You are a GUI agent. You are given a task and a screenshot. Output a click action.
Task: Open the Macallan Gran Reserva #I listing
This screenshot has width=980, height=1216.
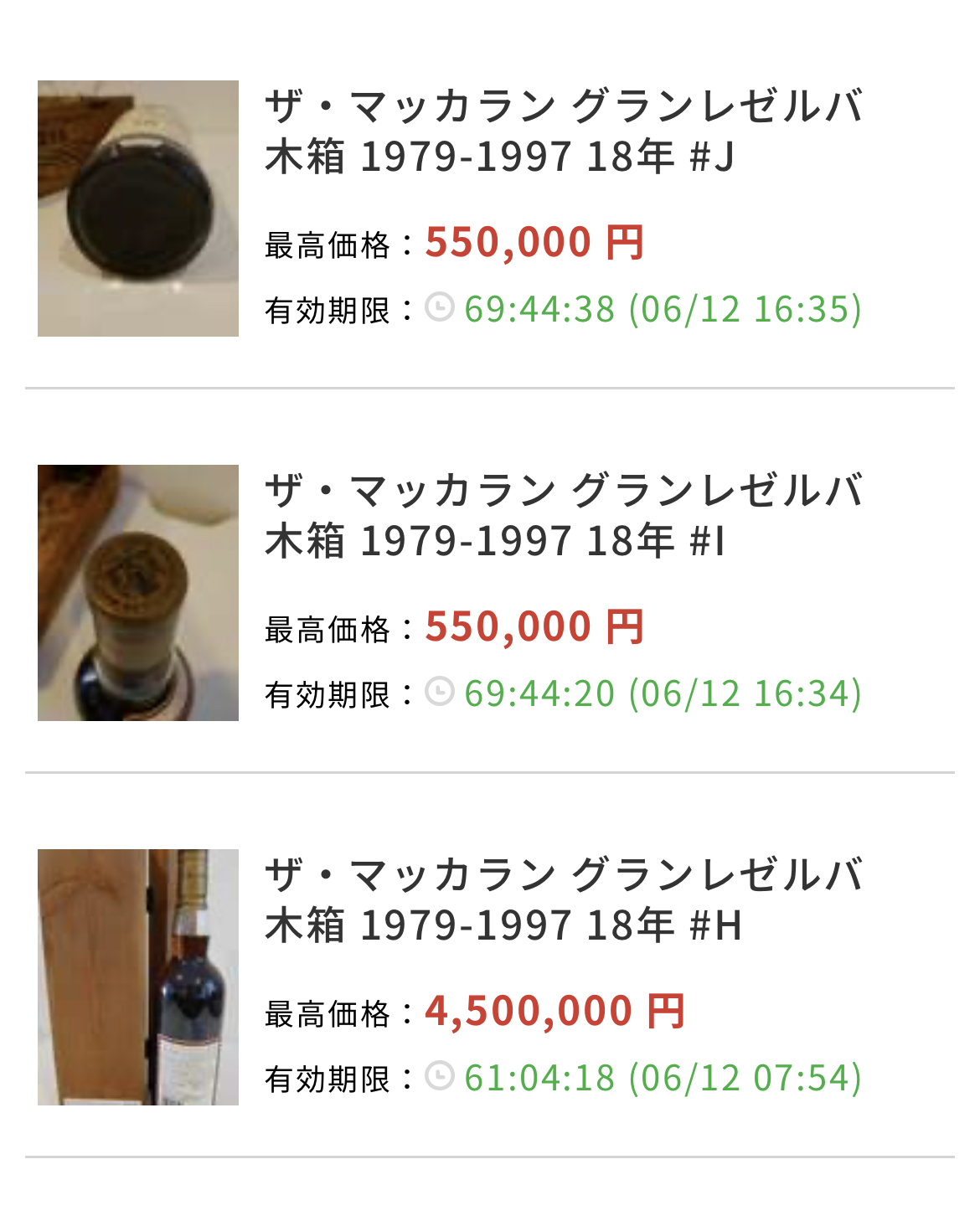tap(563, 516)
